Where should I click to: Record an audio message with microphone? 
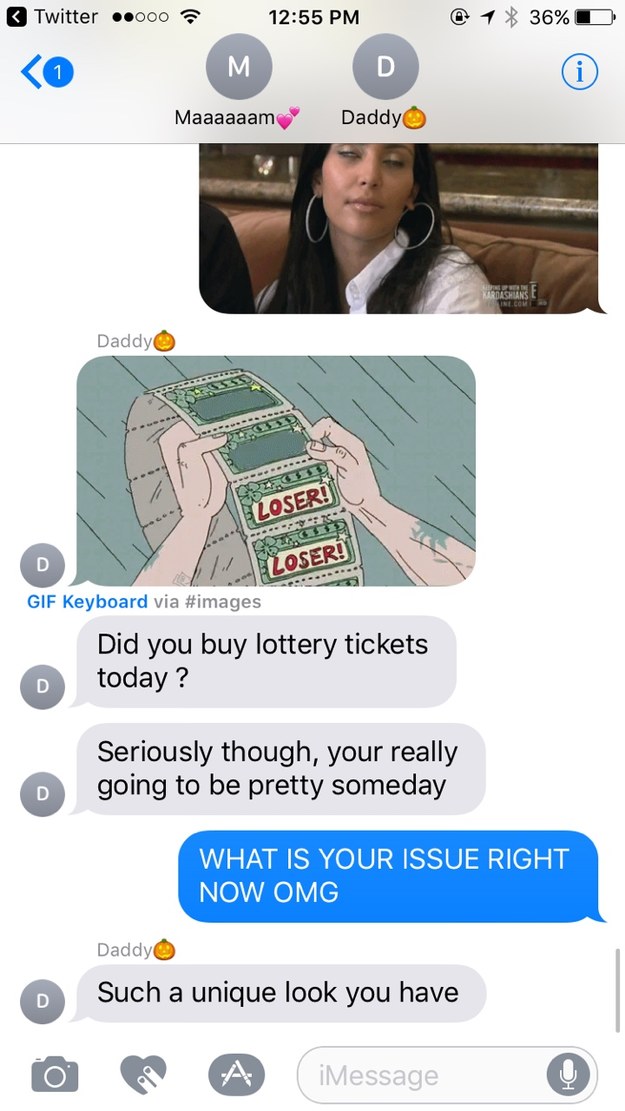click(567, 1076)
